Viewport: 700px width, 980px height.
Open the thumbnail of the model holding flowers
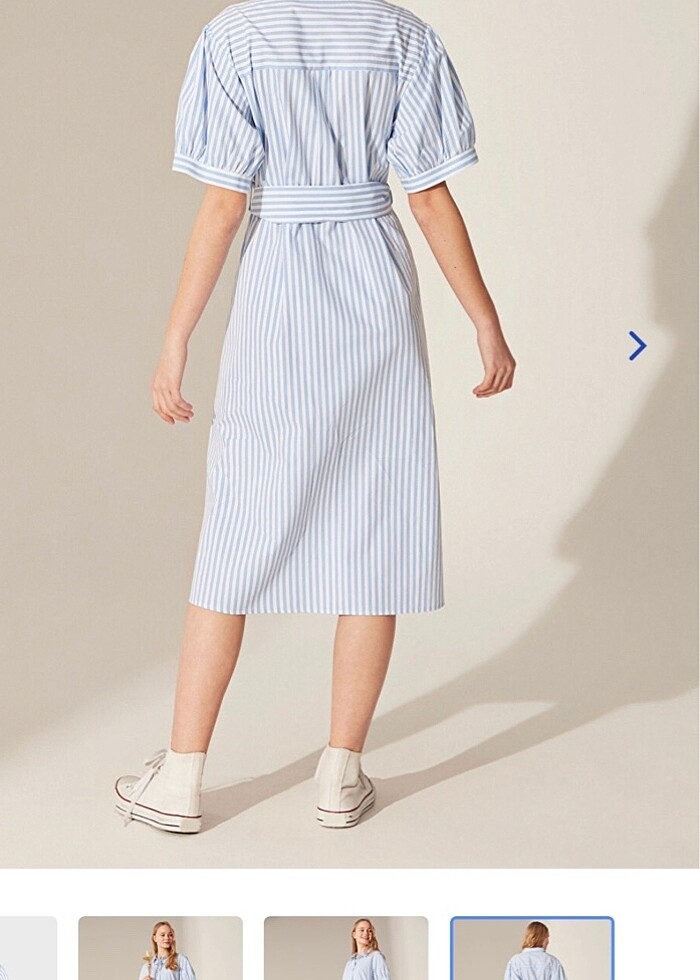160,948
